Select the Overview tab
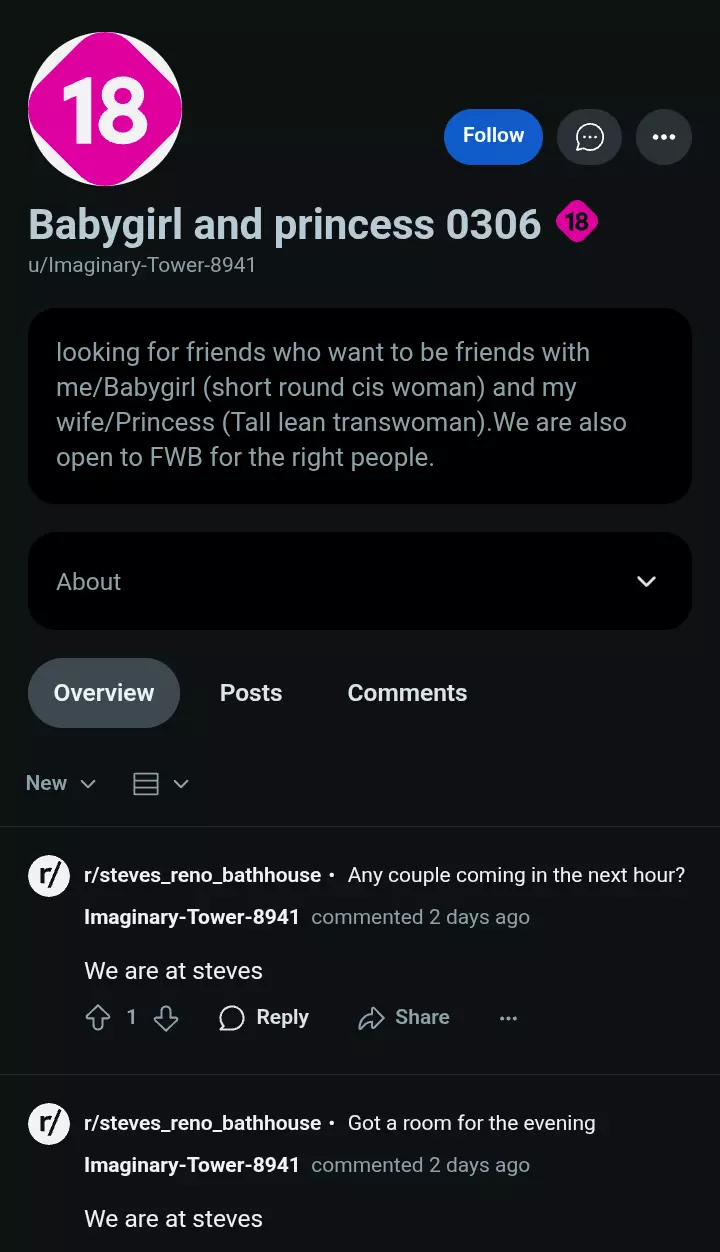Viewport: 720px width, 1252px height. tap(104, 693)
